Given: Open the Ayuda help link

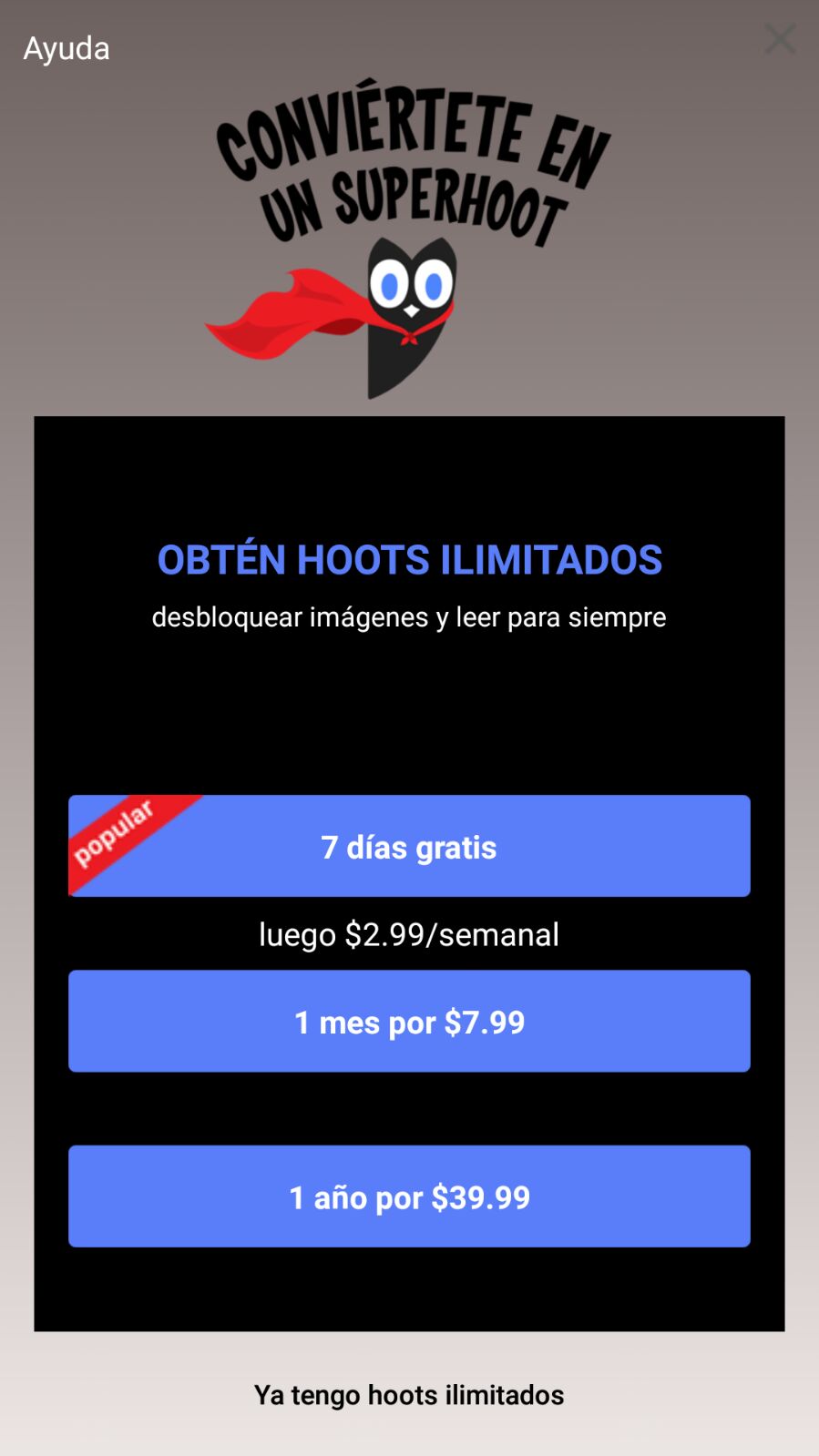Looking at the screenshot, I should pyautogui.click(x=67, y=48).
